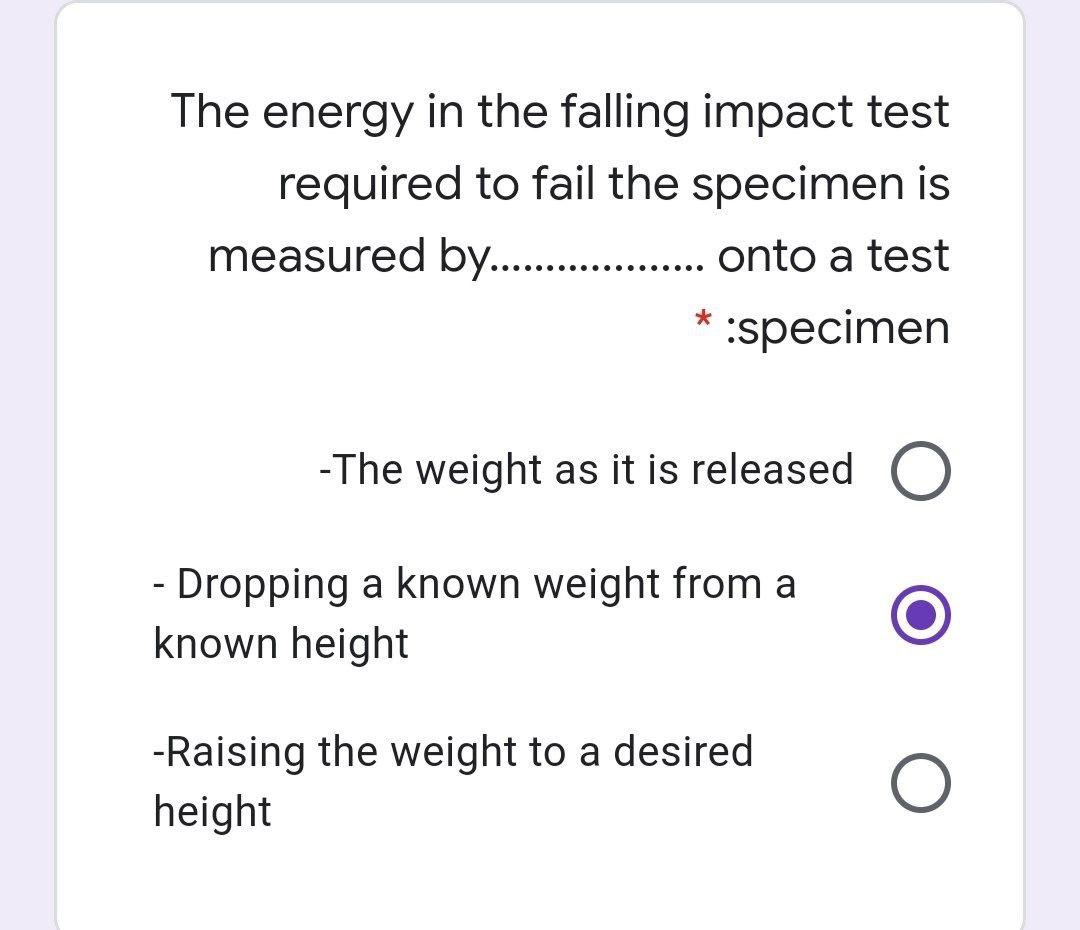
Task: Pick 'Raising the weight to a desired height'
Action: pyautogui.click(x=920, y=782)
